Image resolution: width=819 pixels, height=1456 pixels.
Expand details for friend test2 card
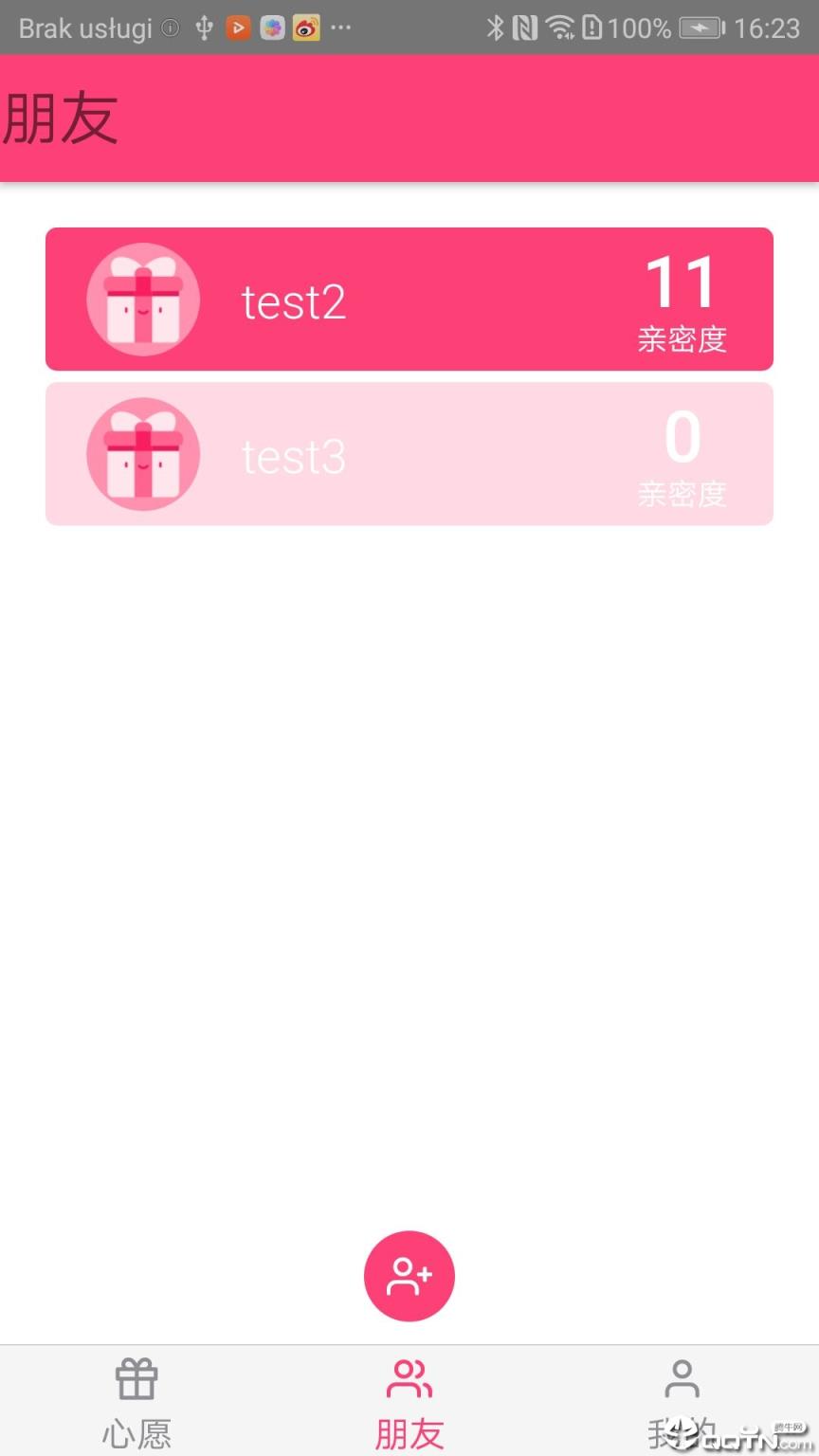[409, 299]
